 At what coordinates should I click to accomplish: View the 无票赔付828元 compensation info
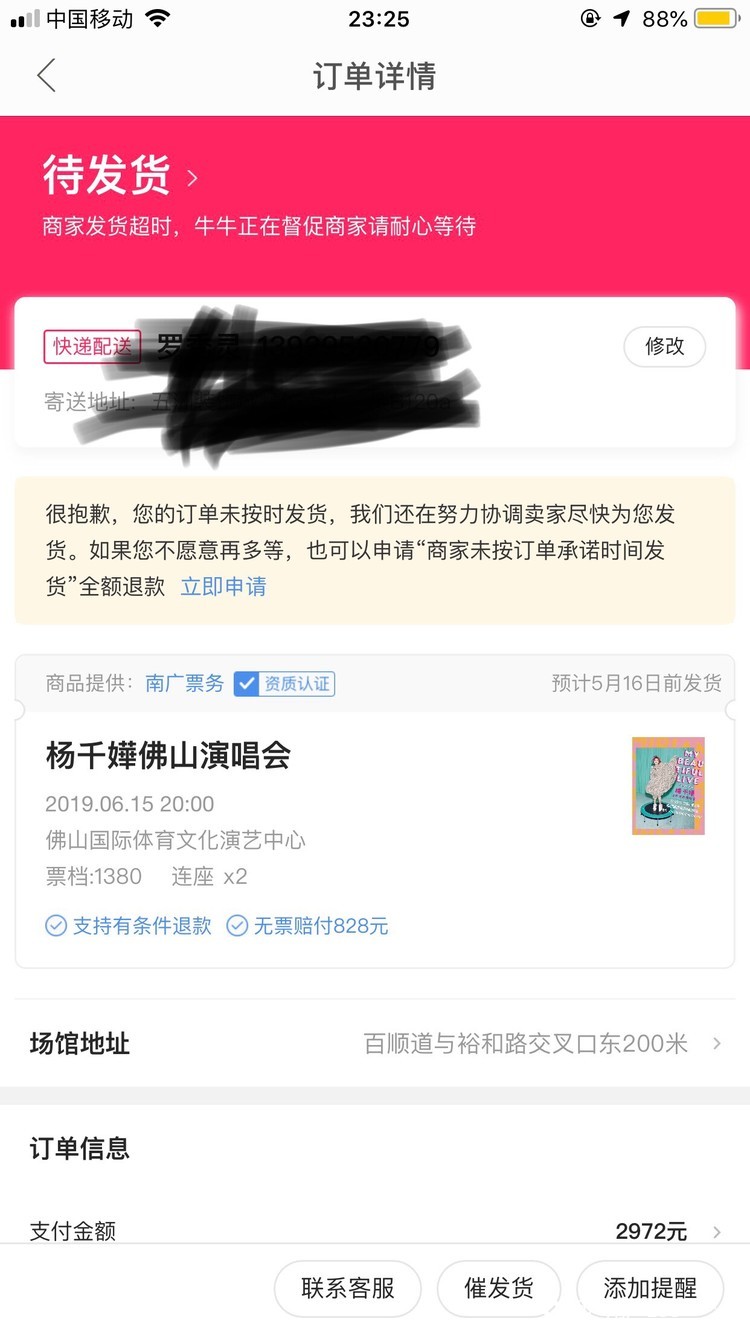click(308, 926)
